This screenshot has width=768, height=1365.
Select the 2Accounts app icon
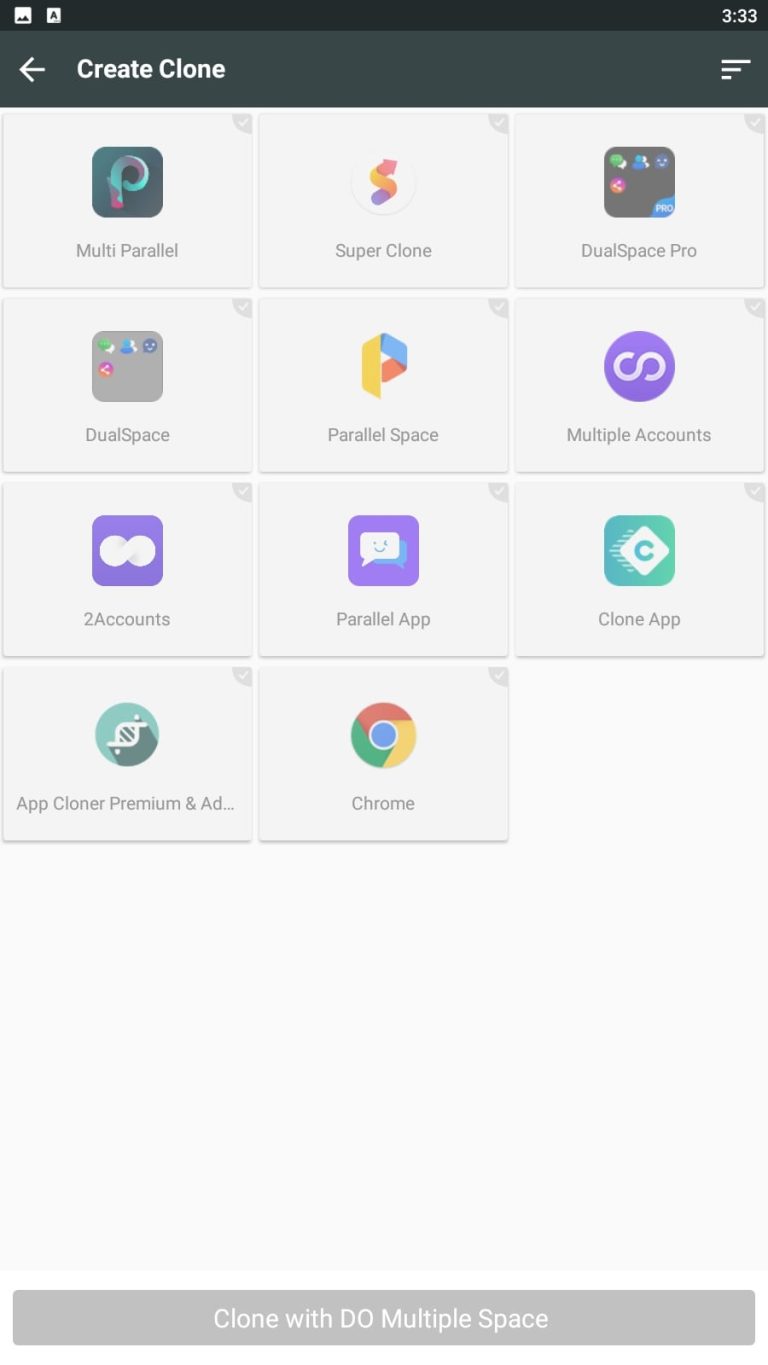point(127,550)
